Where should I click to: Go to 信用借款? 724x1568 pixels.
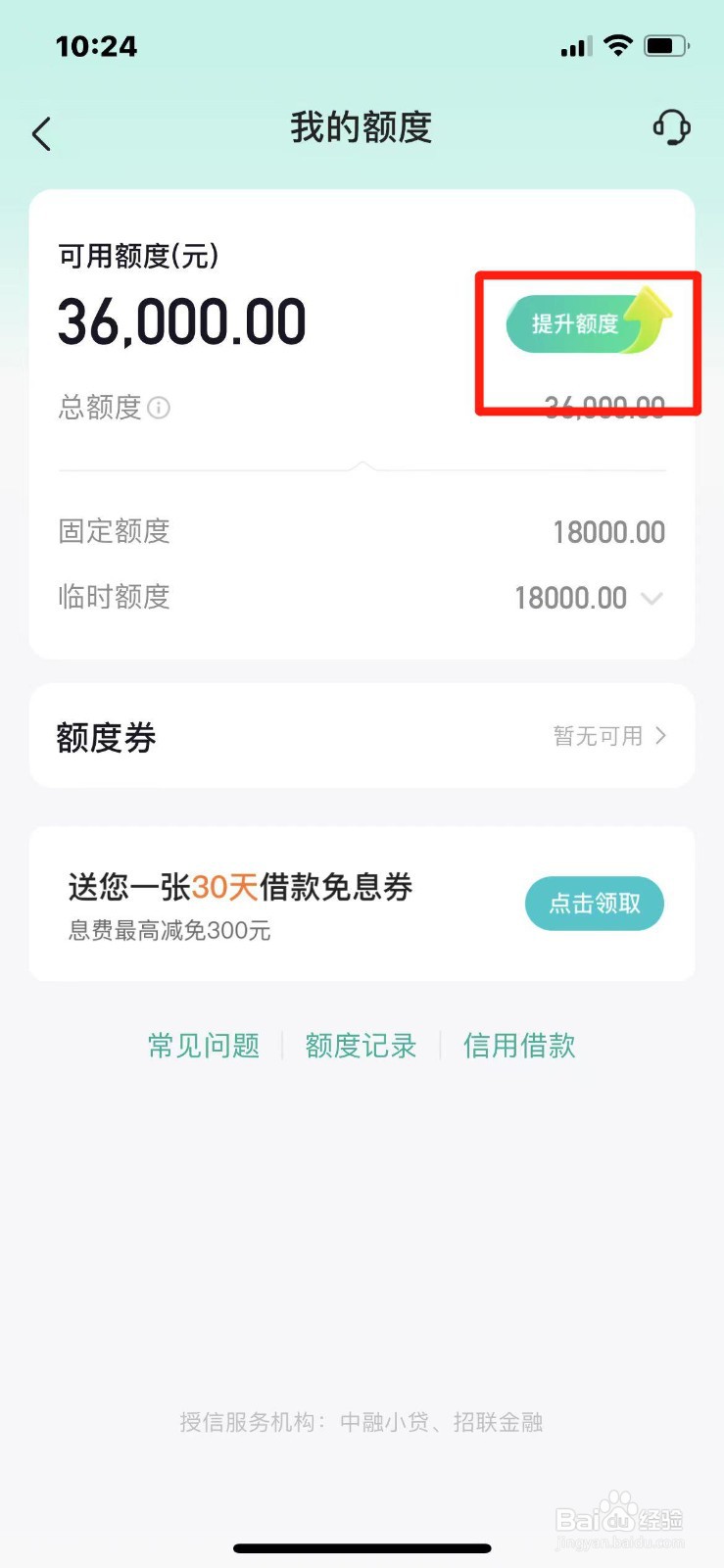(519, 1046)
